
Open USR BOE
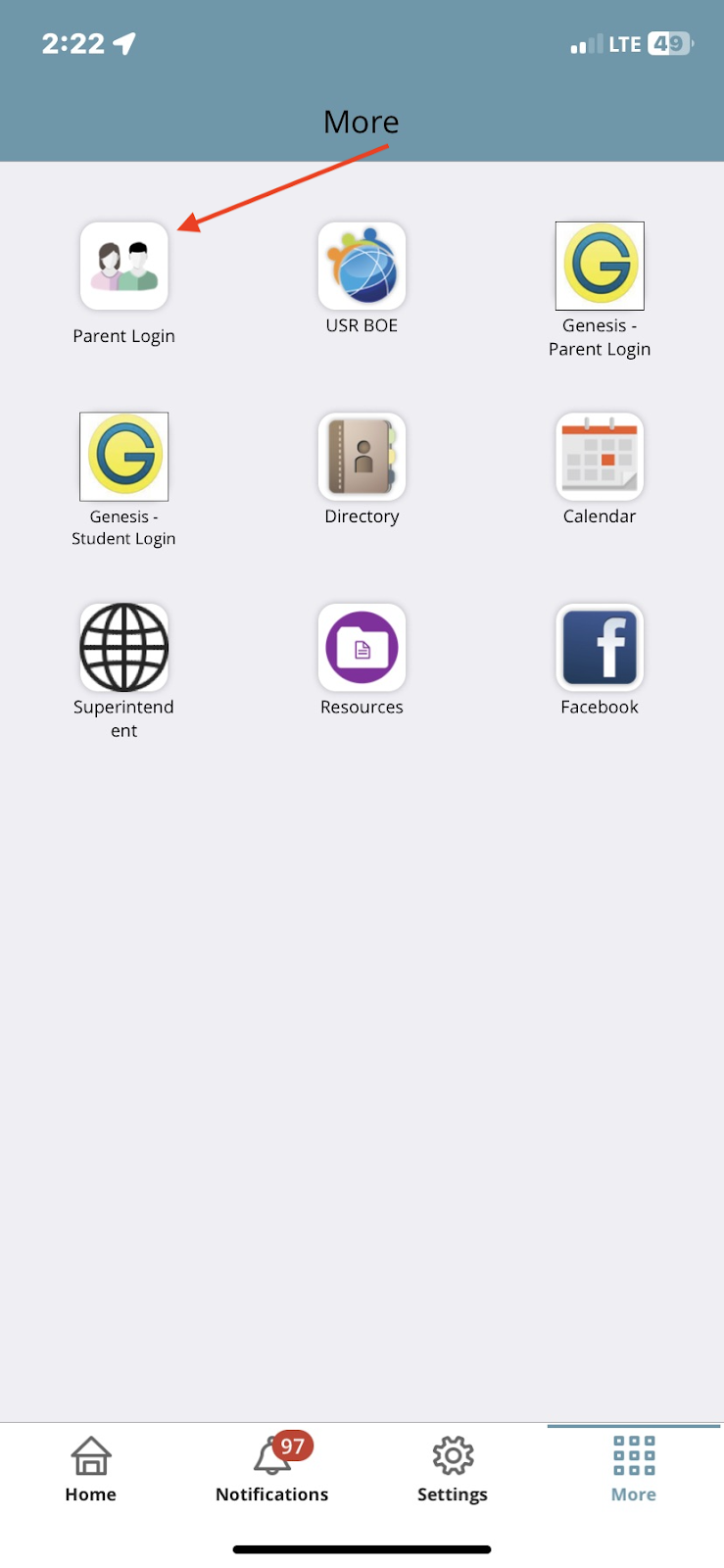tap(362, 267)
